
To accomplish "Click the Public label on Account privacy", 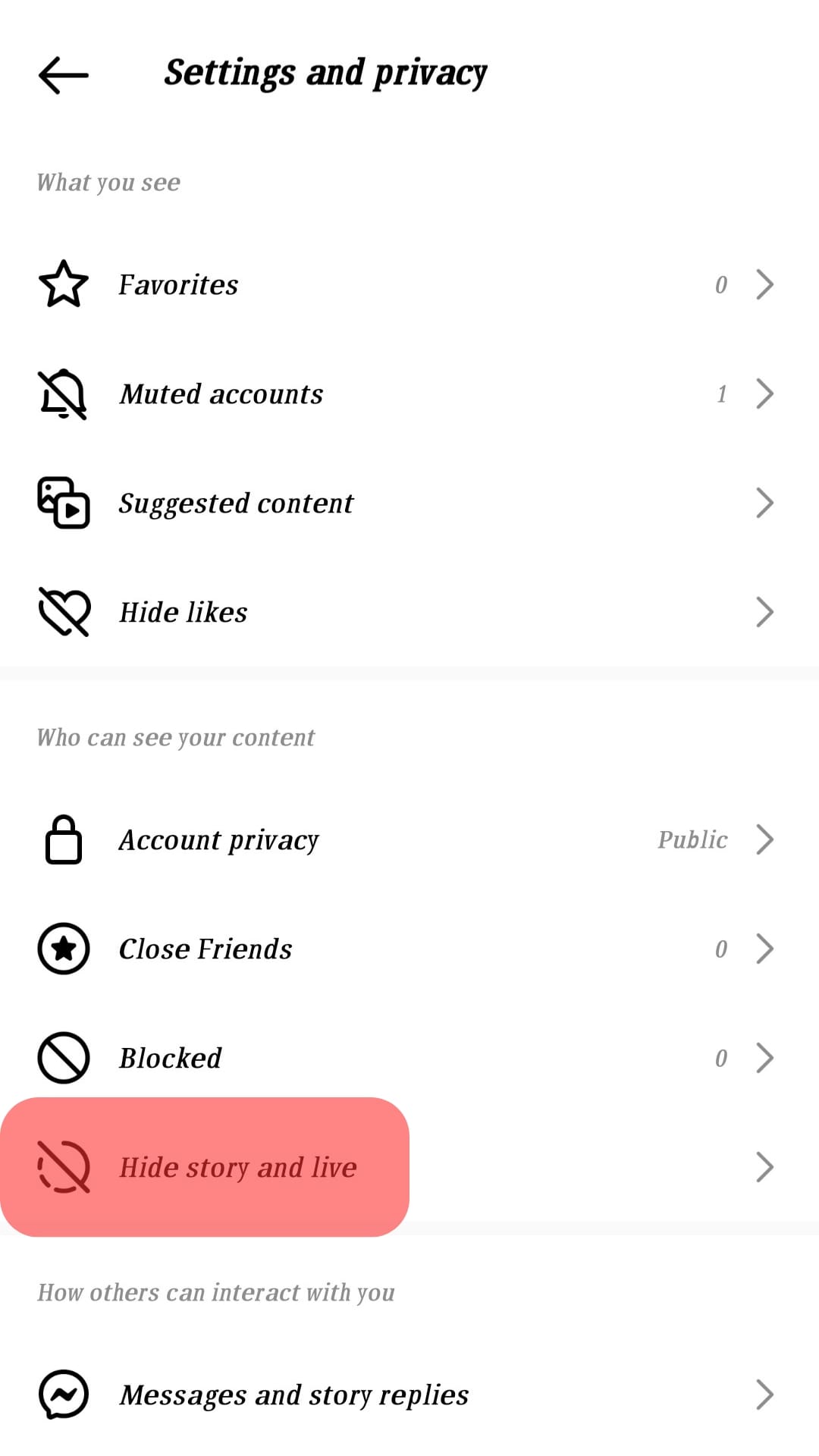I will click(692, 839).
